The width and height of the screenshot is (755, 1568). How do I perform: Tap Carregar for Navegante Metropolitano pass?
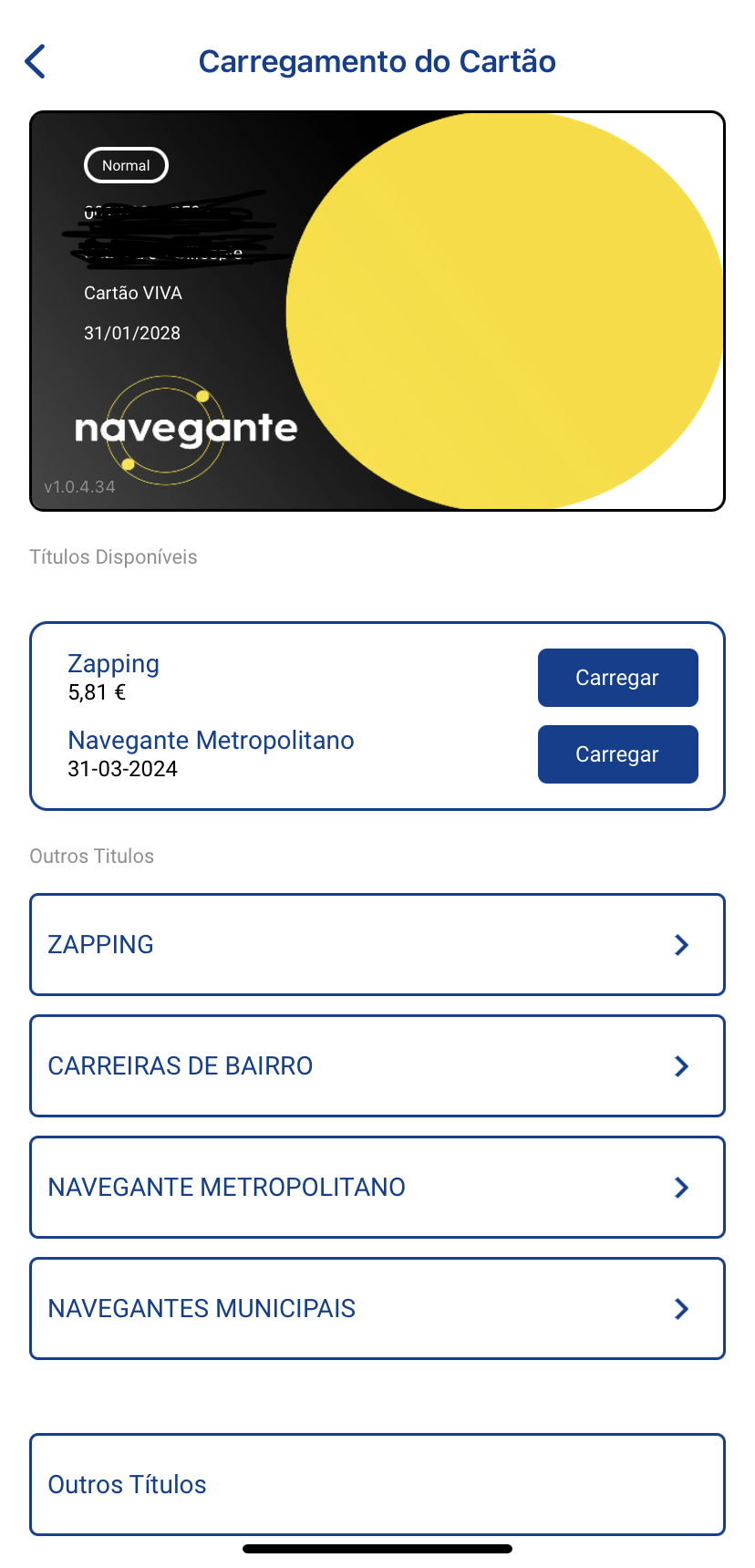617,754
